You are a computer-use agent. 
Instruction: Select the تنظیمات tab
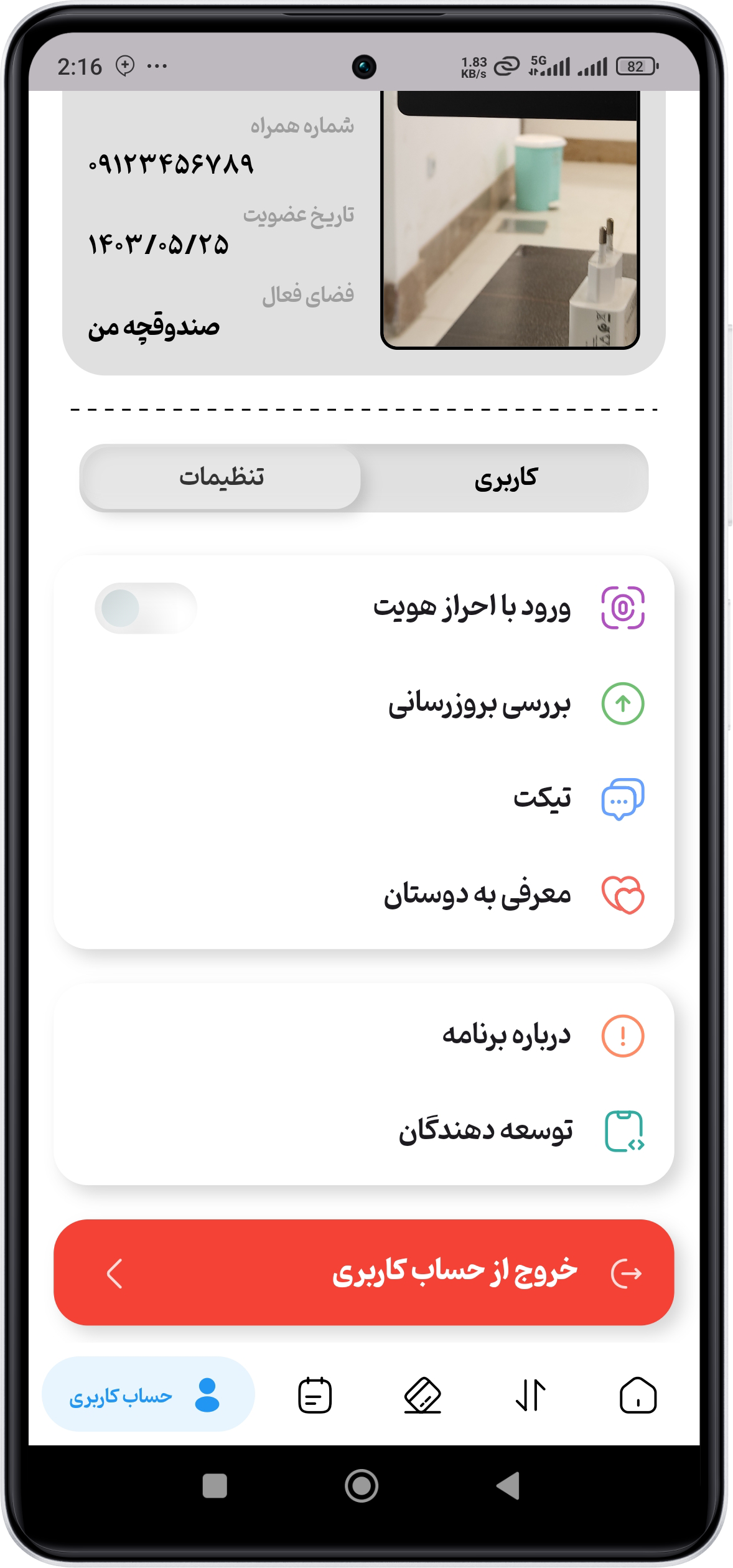221,478
